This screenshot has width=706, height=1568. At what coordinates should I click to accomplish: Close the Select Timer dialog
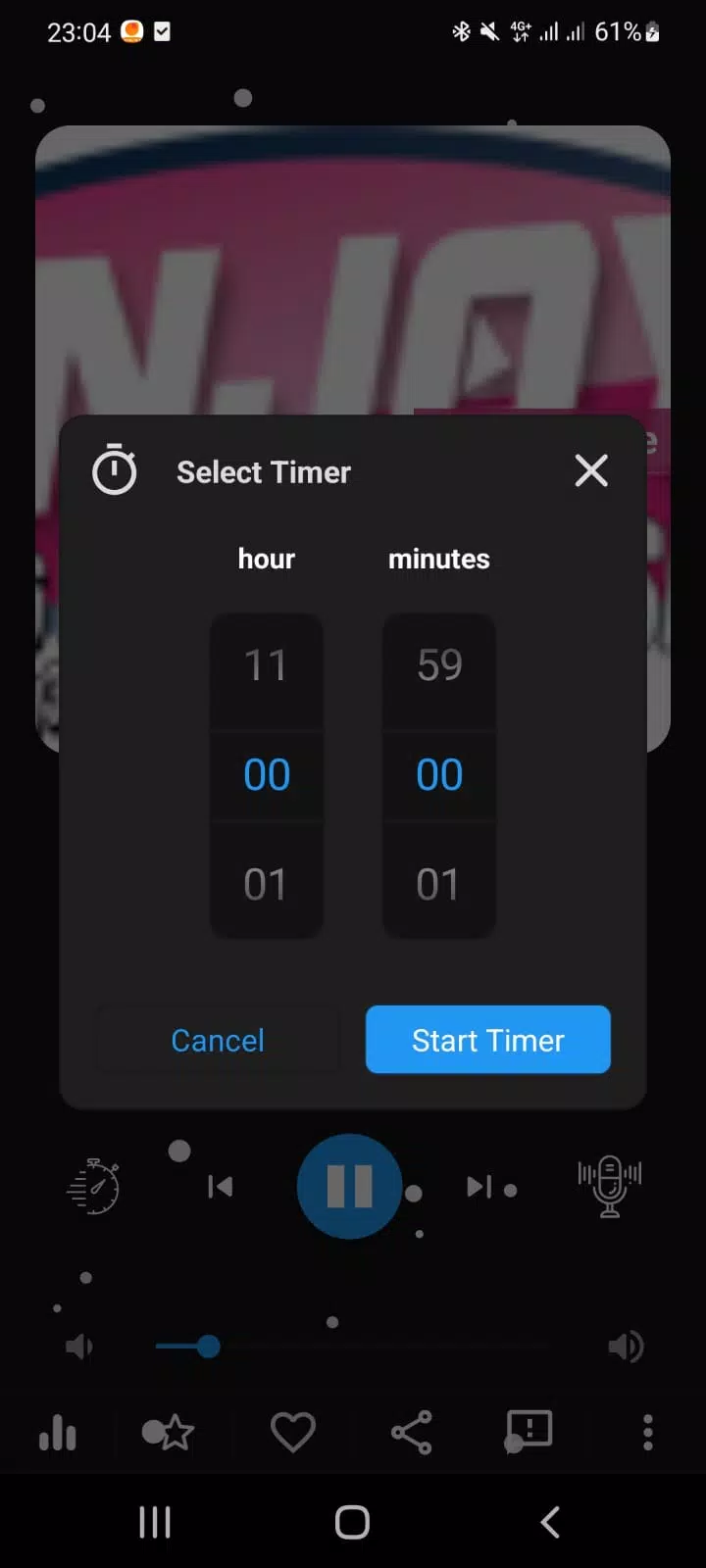(591, 471)
